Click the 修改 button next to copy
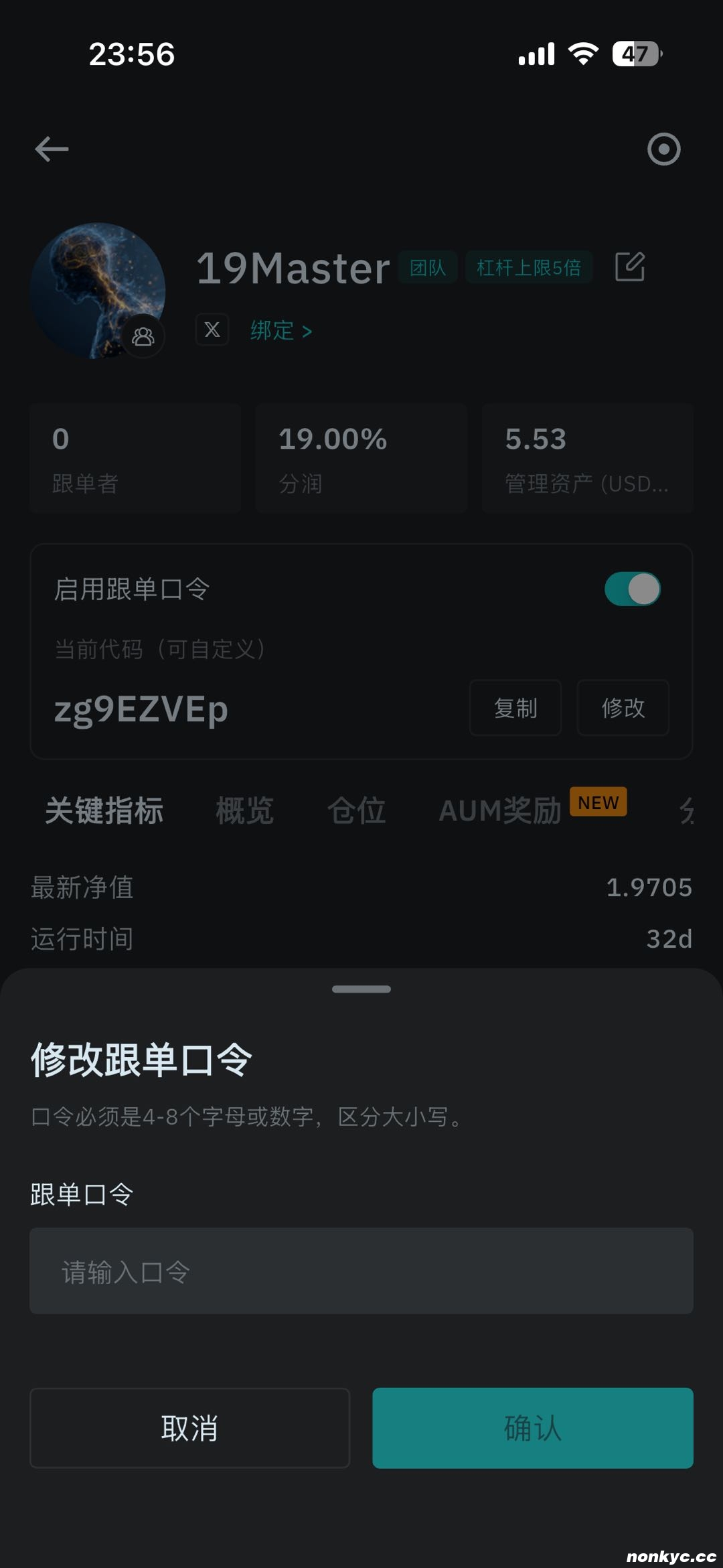The image size is (723, 1568). coord(623,708)
